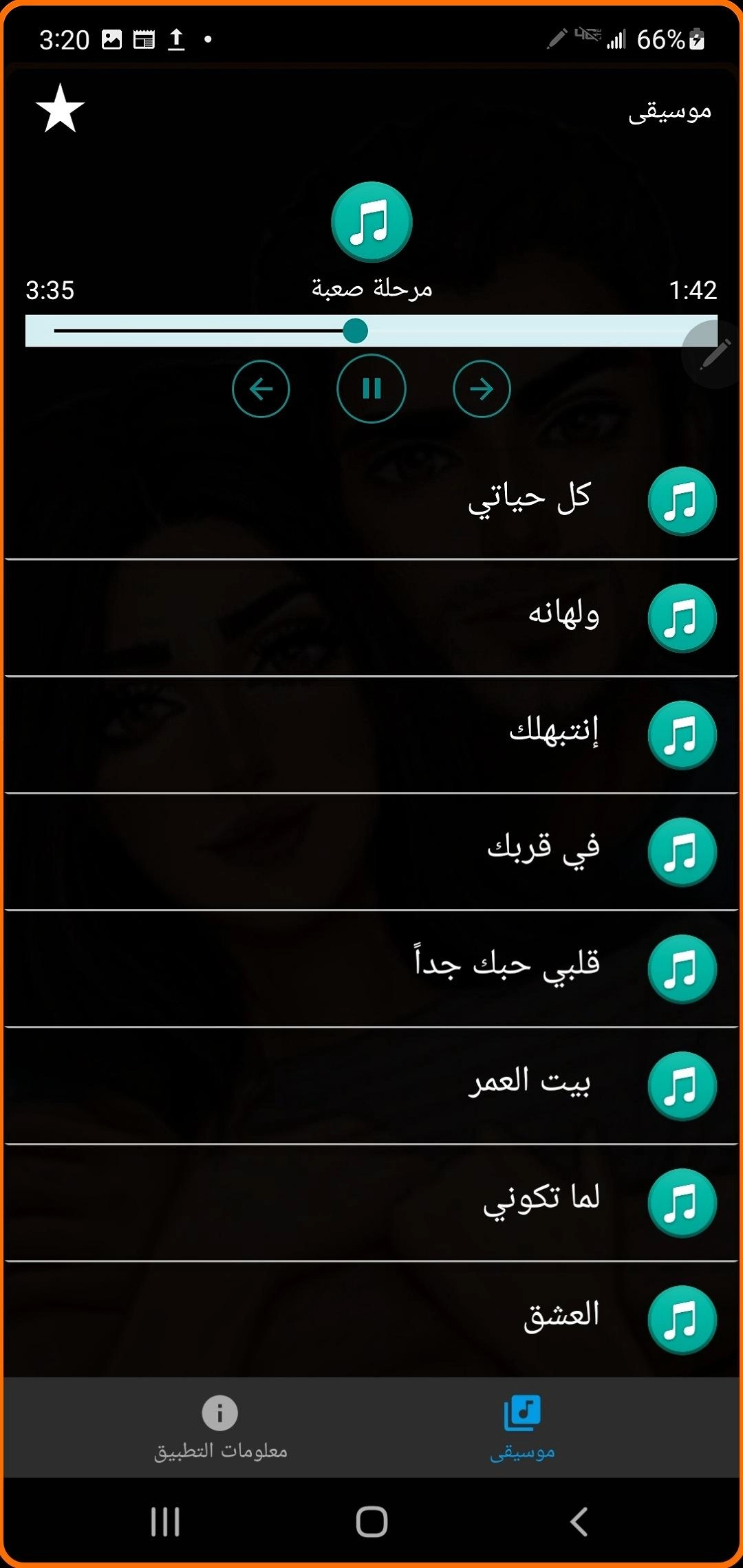Viewport: 743px width, 1568px height.
Task: Play the song لما تكوني
Action: pyautogui.click(x=541, y=1201)
